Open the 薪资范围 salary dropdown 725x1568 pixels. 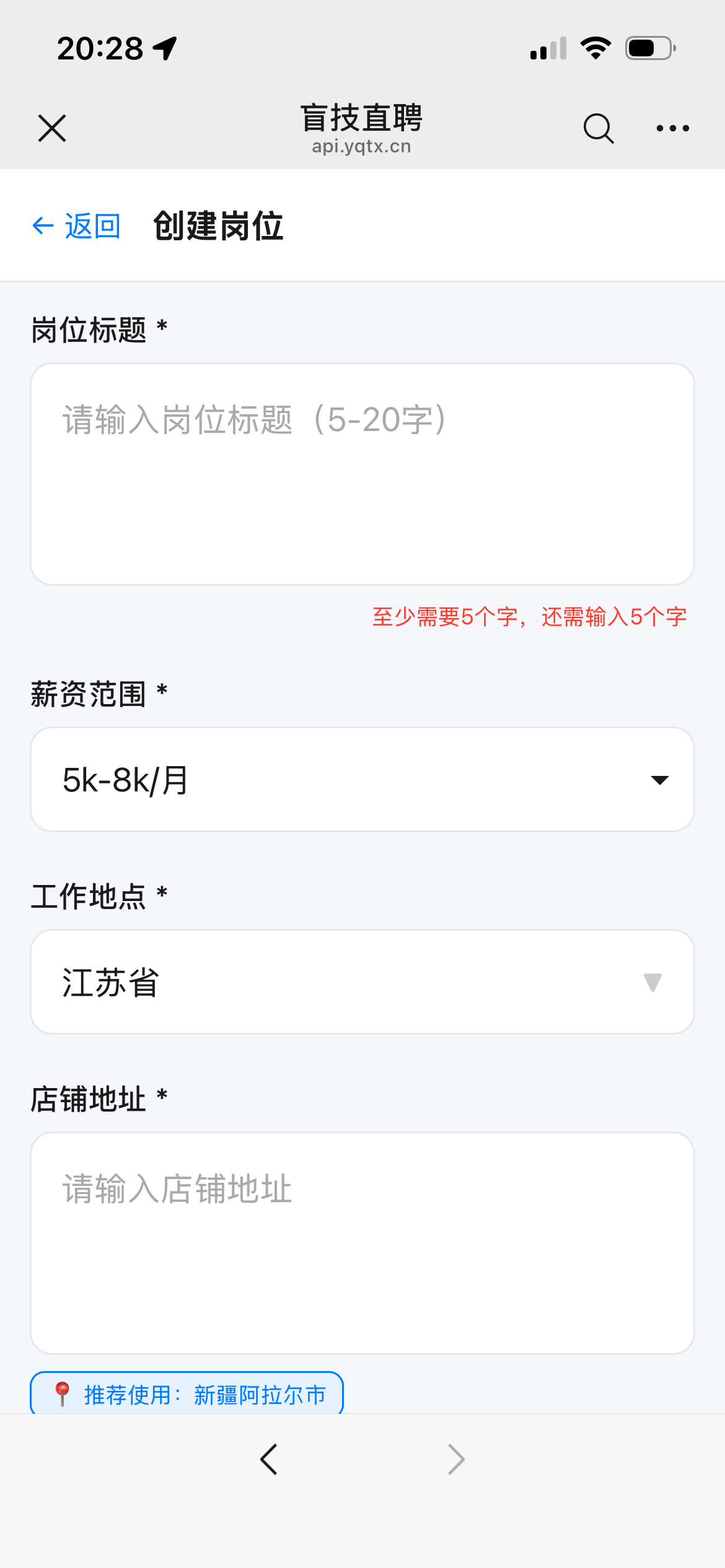click(x=362, y=779)
